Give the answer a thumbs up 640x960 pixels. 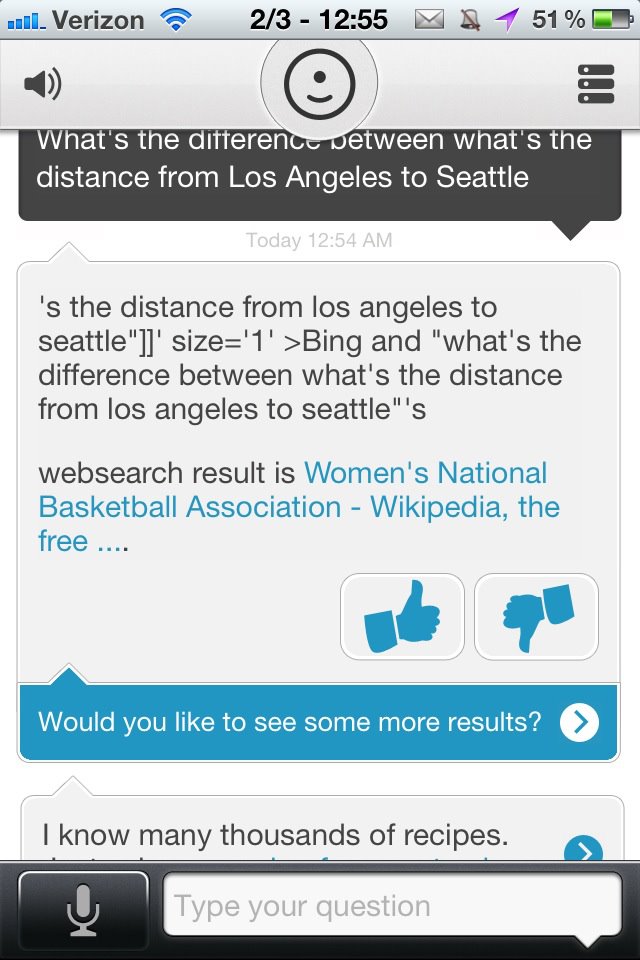point(402,617)
